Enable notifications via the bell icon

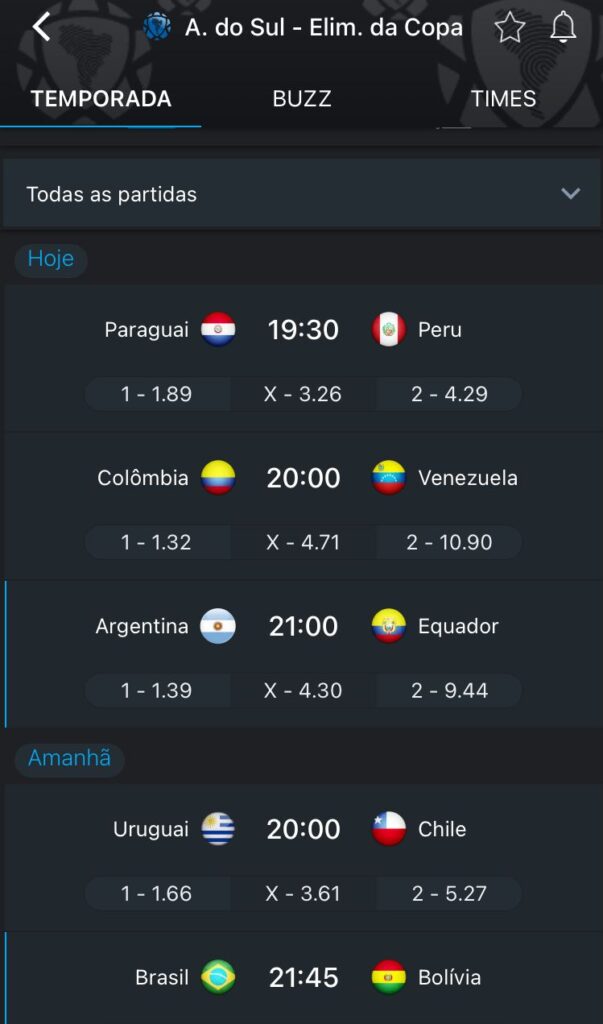[x=563, y=28]
